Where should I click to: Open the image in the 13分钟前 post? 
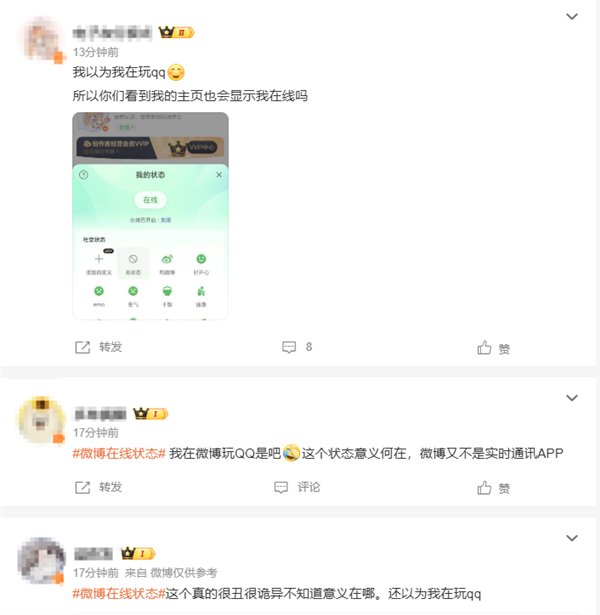tap(150, 216)
